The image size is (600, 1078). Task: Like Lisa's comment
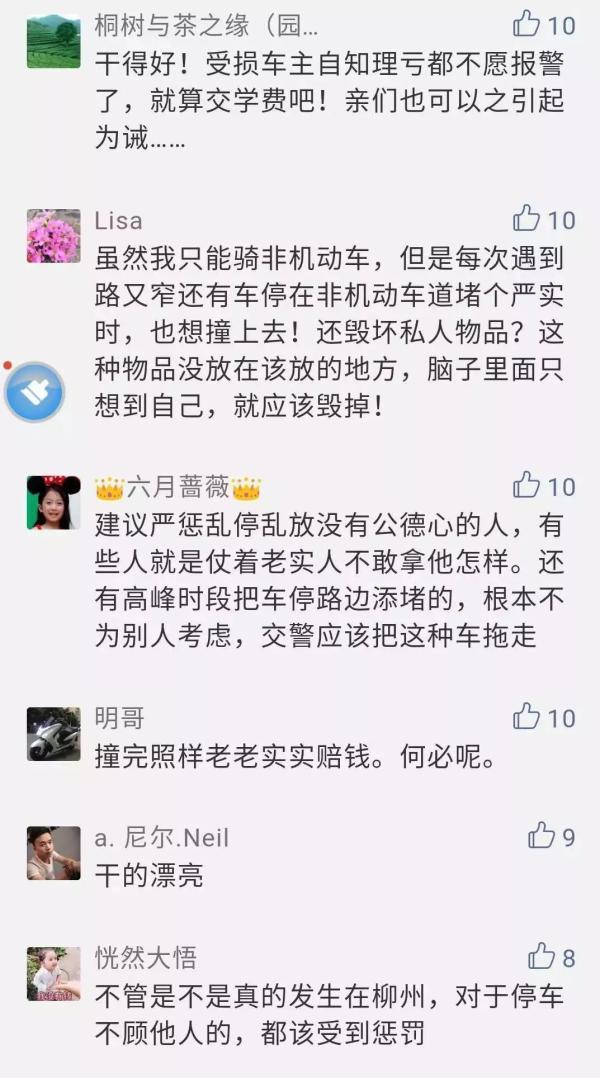coord(526,219)
